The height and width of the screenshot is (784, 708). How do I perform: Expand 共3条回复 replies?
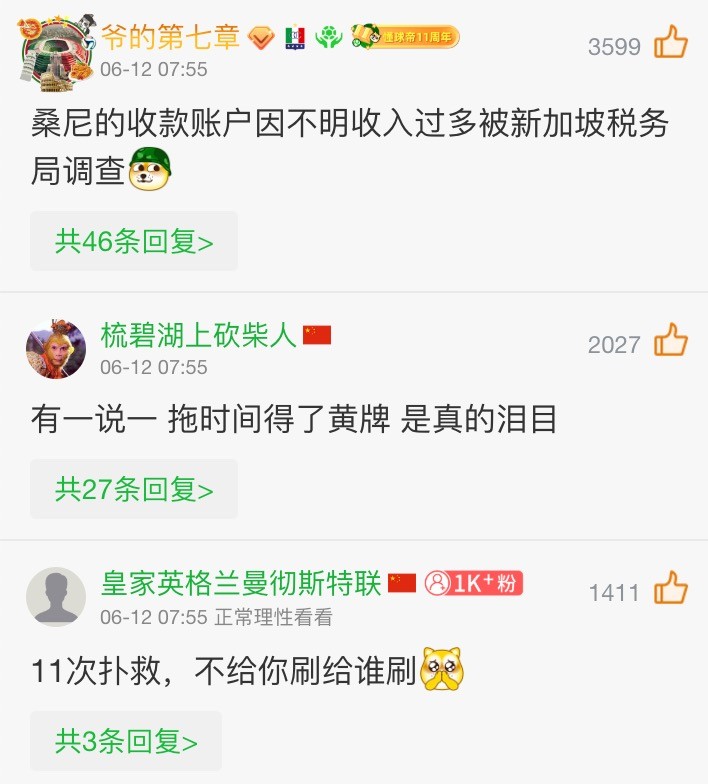(126, 741)
